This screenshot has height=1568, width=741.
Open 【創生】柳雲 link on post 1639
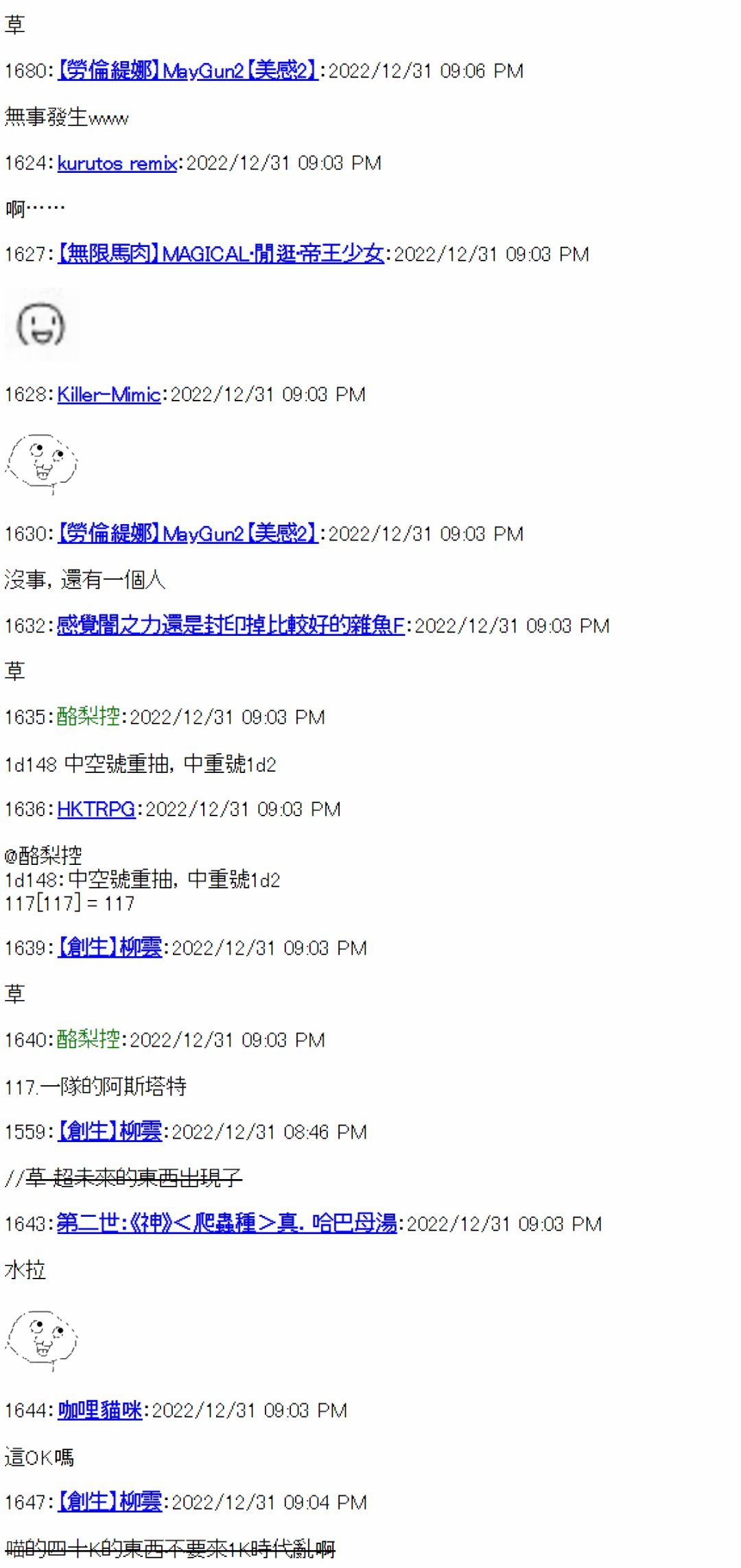pyautogui.click(x=110, y=948)
